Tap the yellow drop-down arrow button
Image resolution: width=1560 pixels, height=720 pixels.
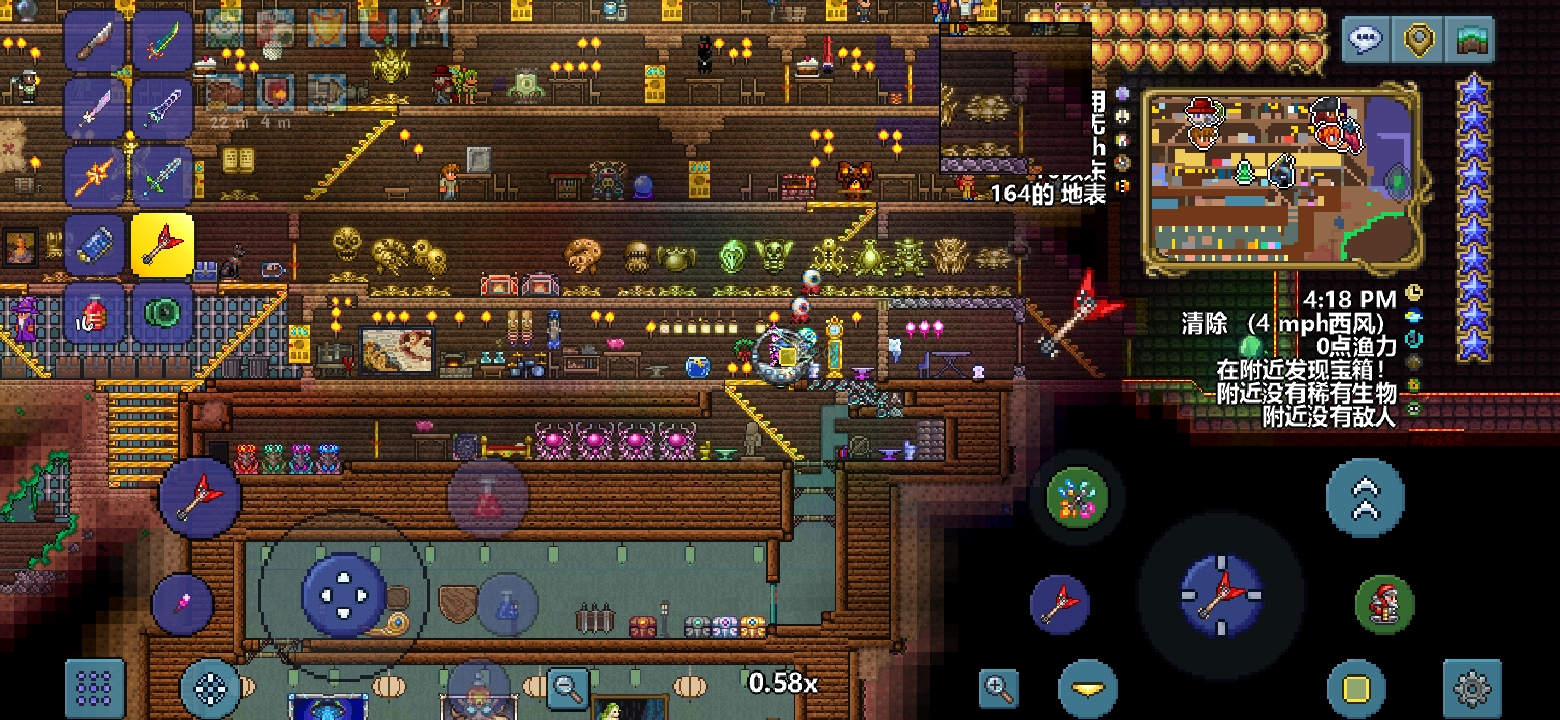click(1087, 688)
